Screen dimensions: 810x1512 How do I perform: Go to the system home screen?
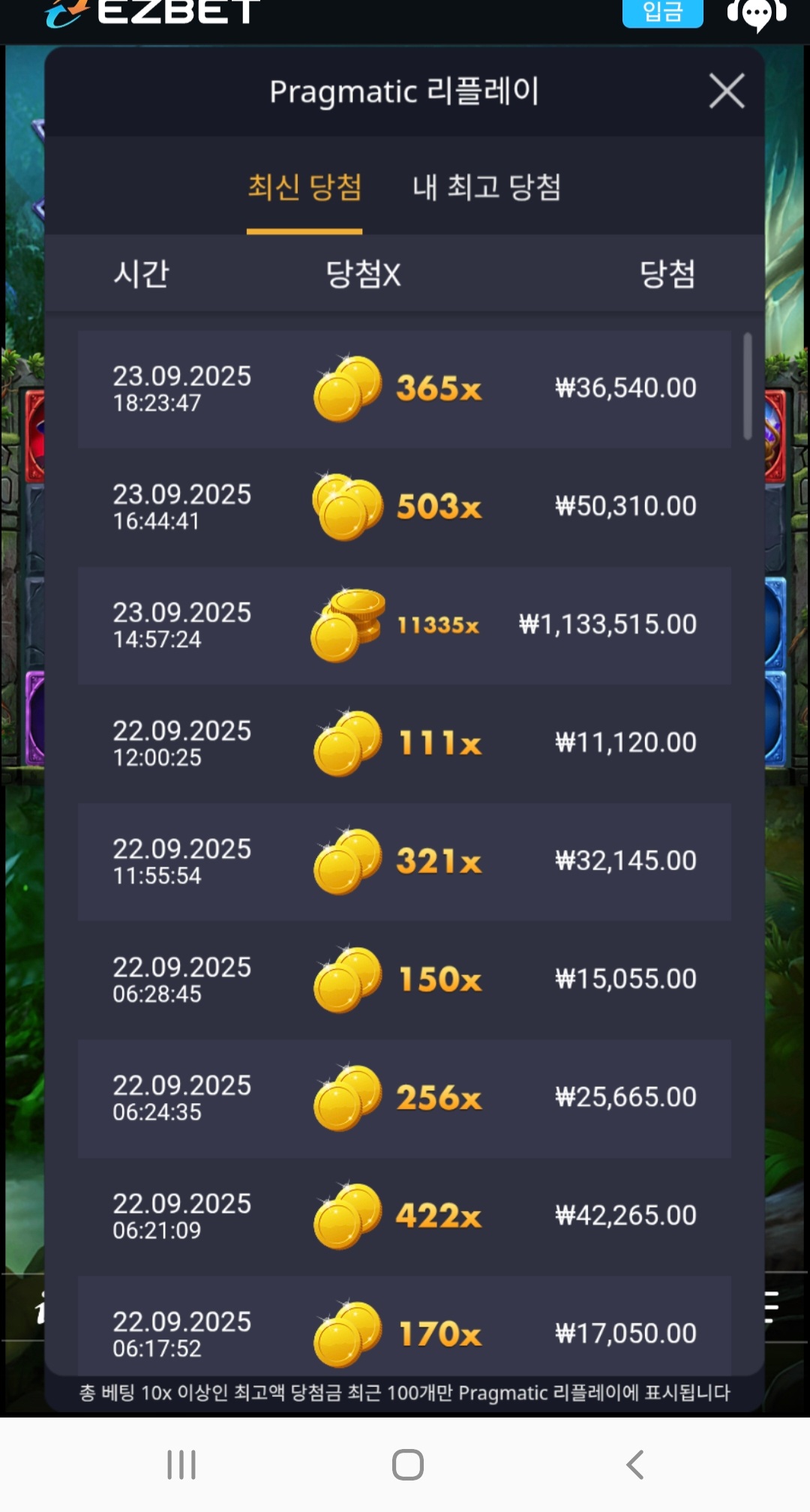pyautogui.click(x=407, y=1464)
